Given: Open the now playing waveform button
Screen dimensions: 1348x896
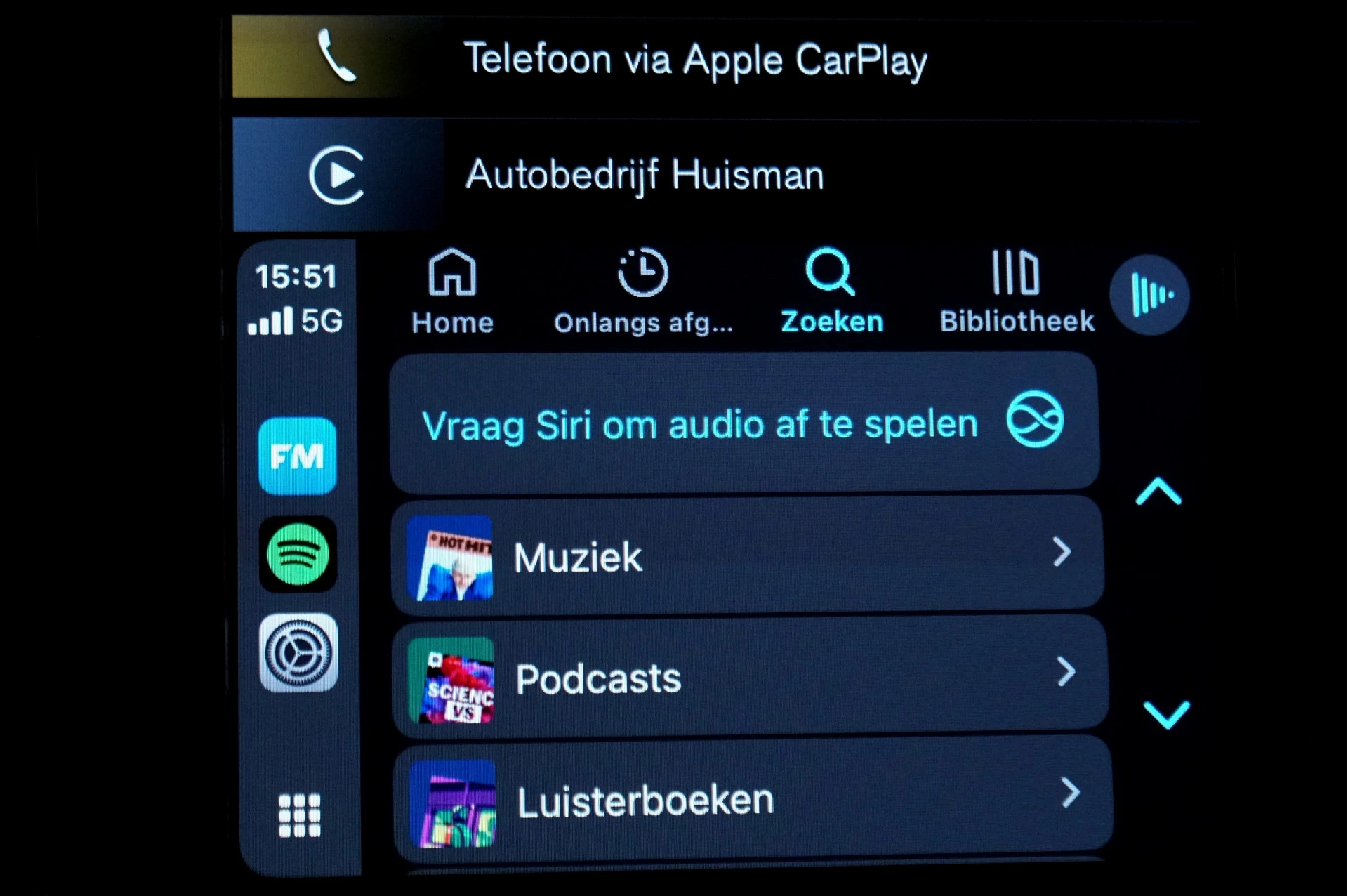Looking at the screenshot, I should pos(1149,296).
